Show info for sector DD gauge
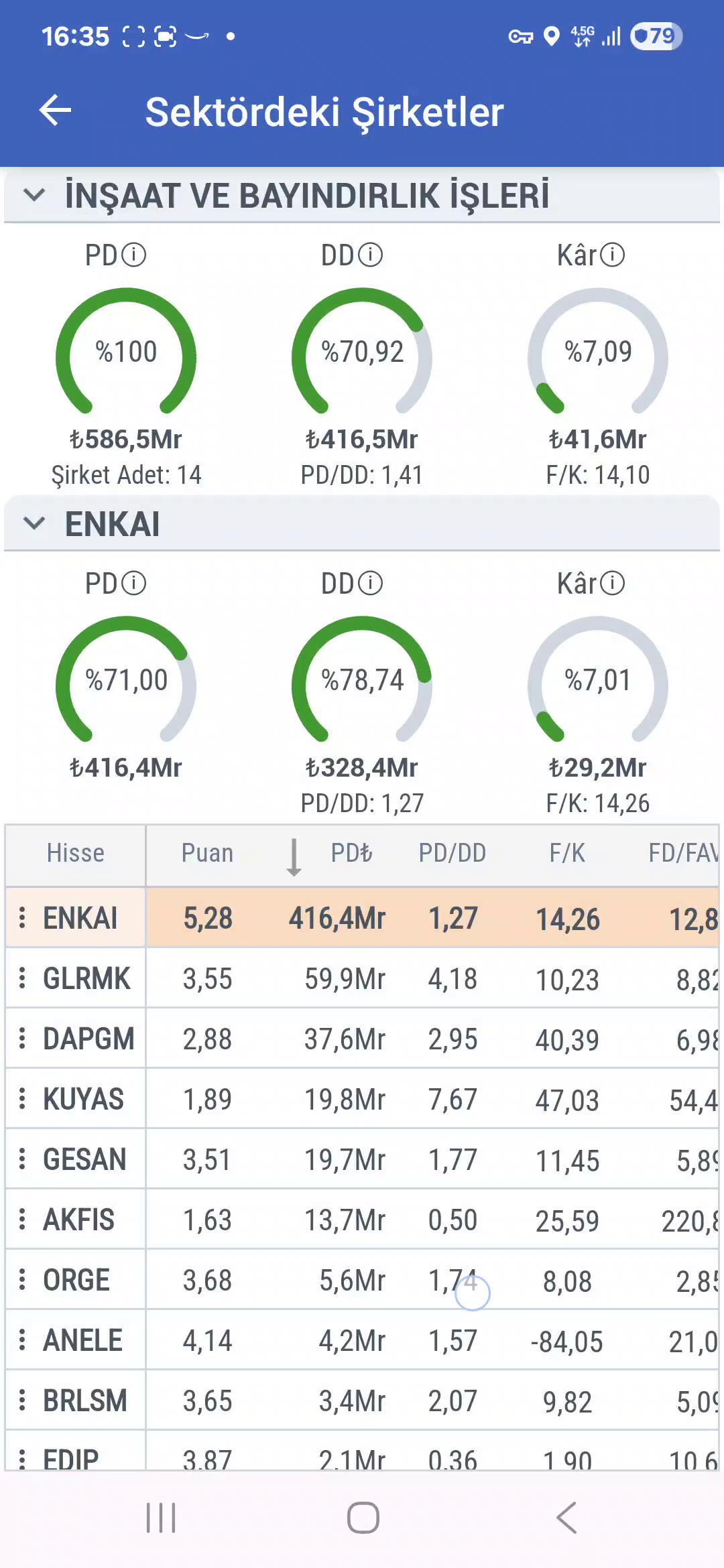The height and width of the screenshot is (1568, 724). click(370, 255)
